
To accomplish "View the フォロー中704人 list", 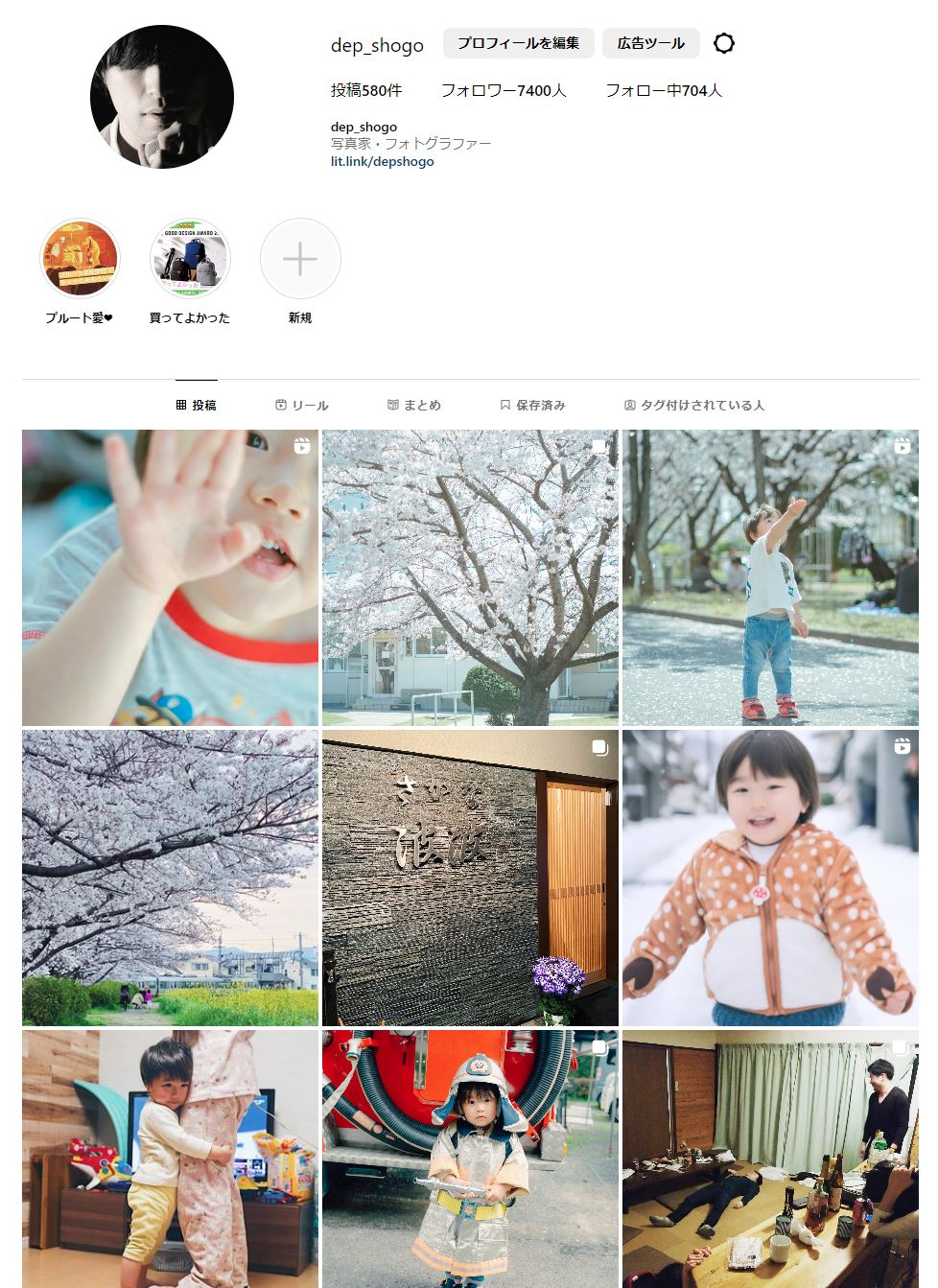I will click(663, 90).
